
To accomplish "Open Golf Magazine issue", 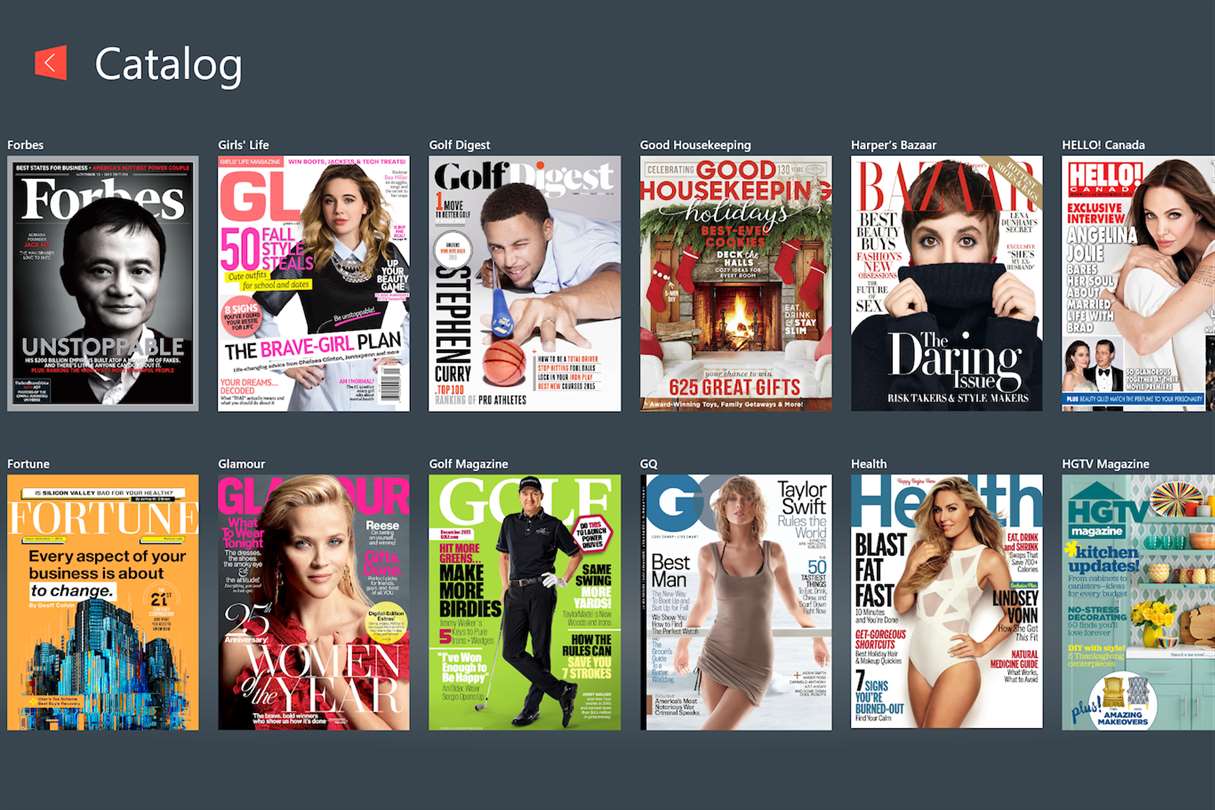I will point(524,602).
